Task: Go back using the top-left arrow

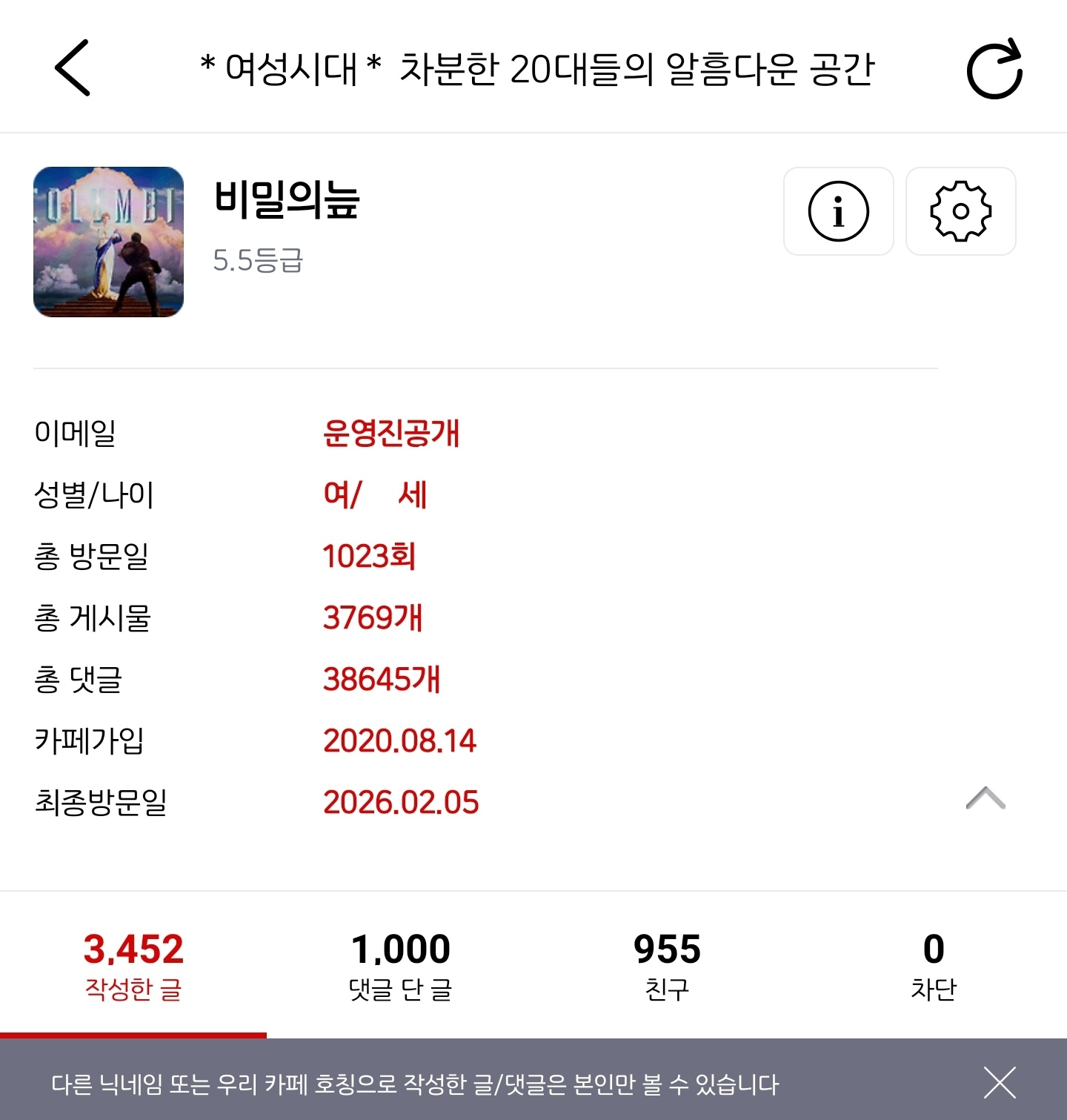Action: click(x=73, y=68)
